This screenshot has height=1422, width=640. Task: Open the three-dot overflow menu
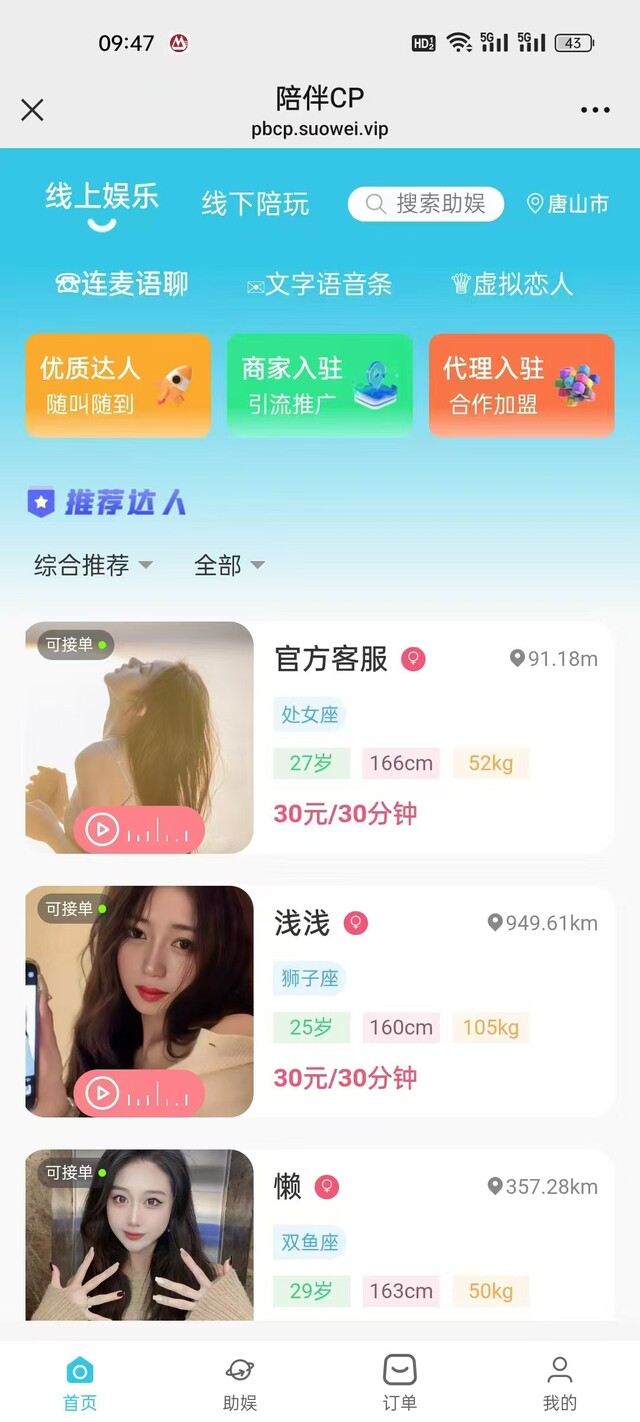(595, 110)
